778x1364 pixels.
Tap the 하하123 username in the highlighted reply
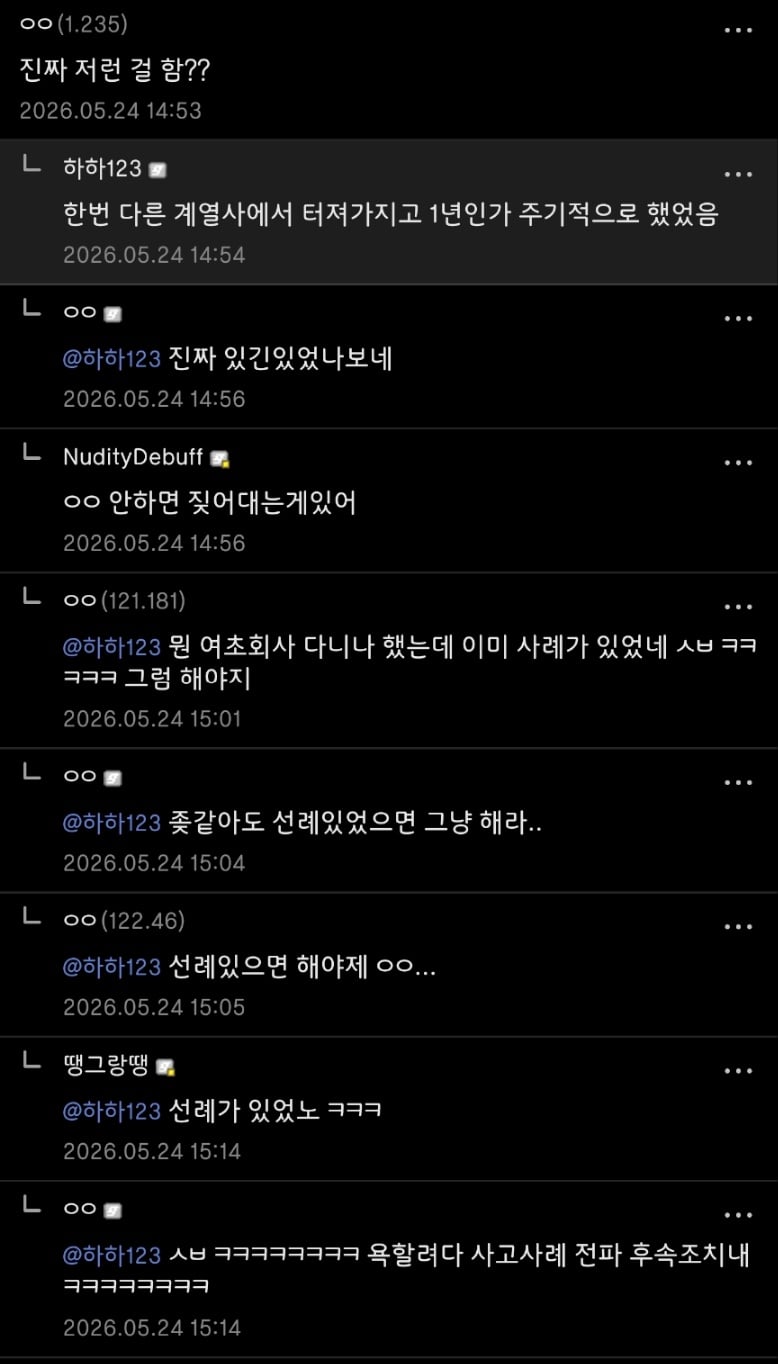coord(102,169)
